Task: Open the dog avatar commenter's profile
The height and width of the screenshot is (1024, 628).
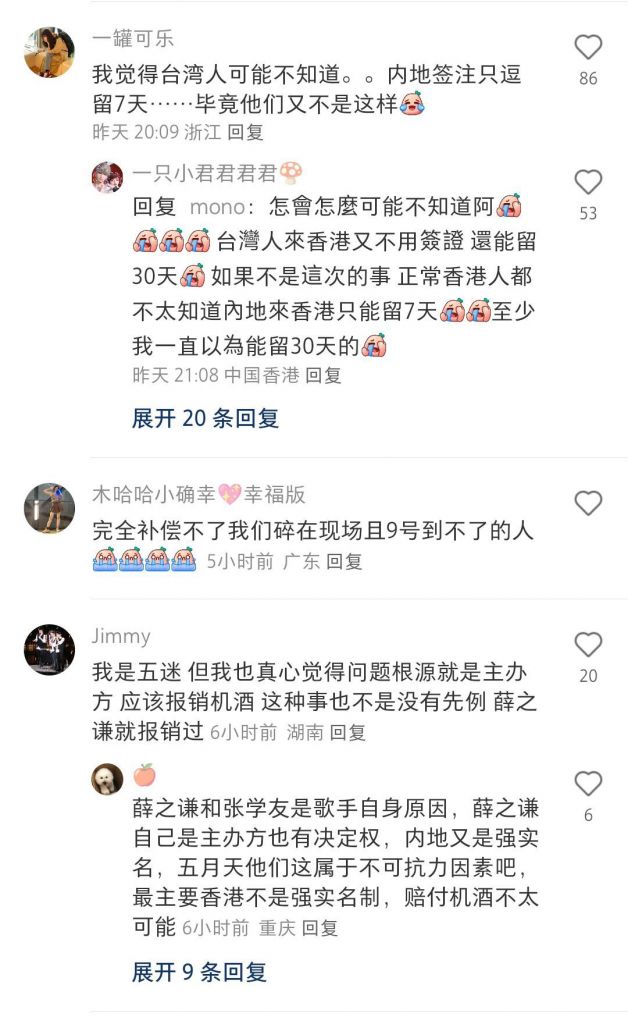Action: (x=107, y=778)
